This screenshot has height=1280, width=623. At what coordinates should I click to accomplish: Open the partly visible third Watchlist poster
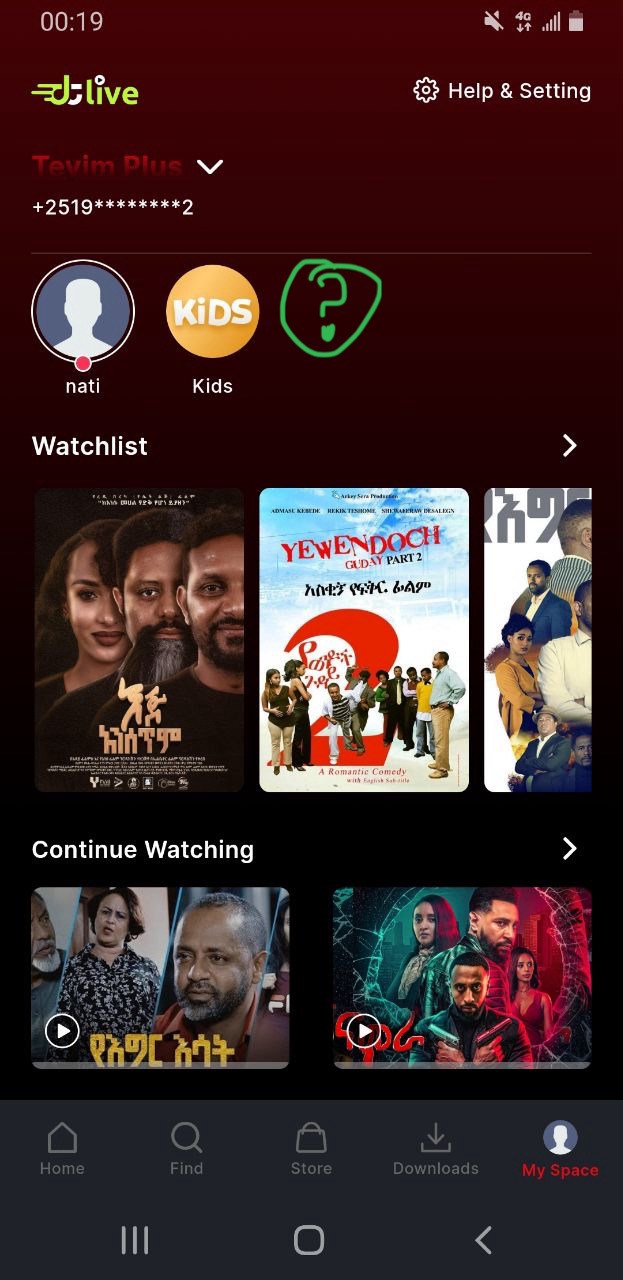[x=538, y=640]
